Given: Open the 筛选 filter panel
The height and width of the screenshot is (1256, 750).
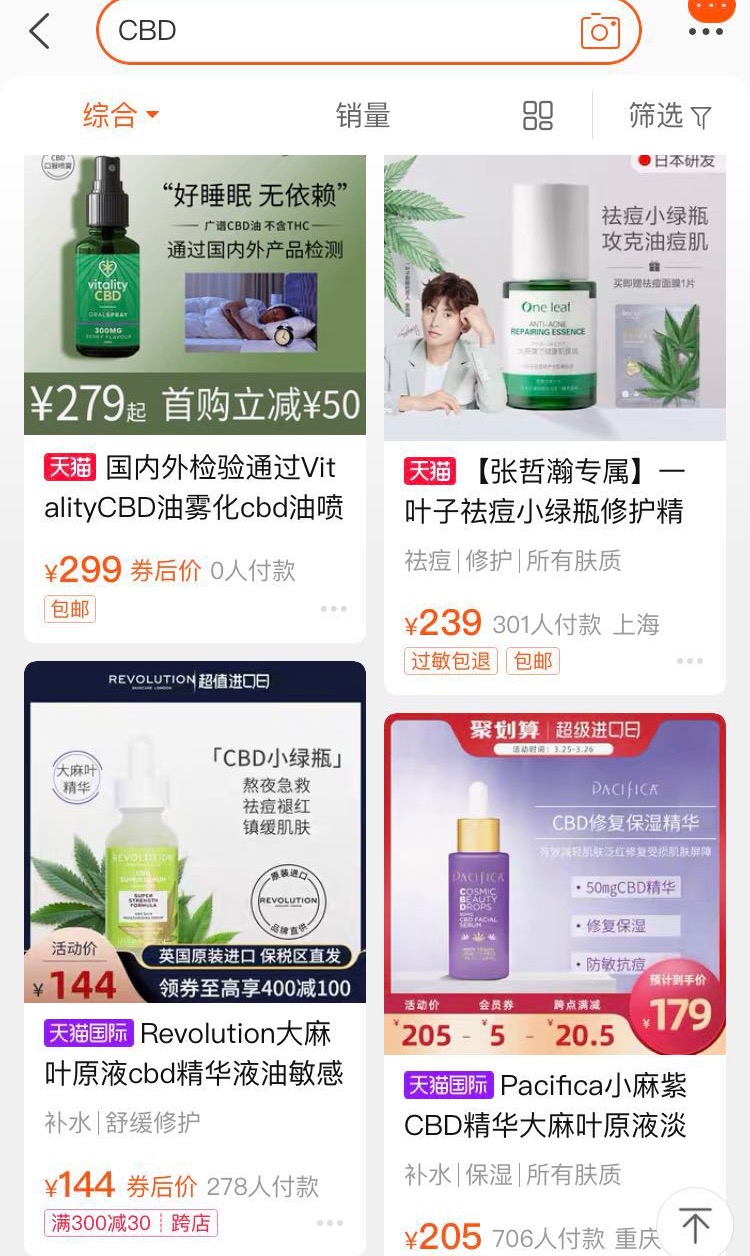Looking at the screenshot, I should click(x=669, y=116).
